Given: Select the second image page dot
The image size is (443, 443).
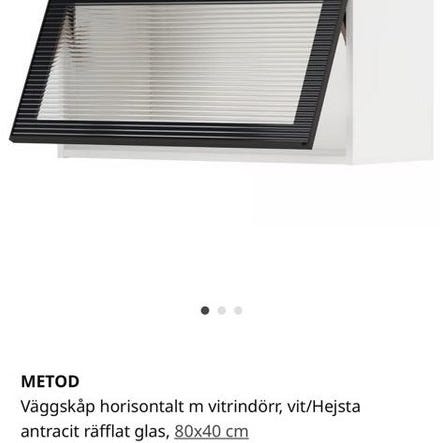Looking at the screenshot, I should 222,311.
